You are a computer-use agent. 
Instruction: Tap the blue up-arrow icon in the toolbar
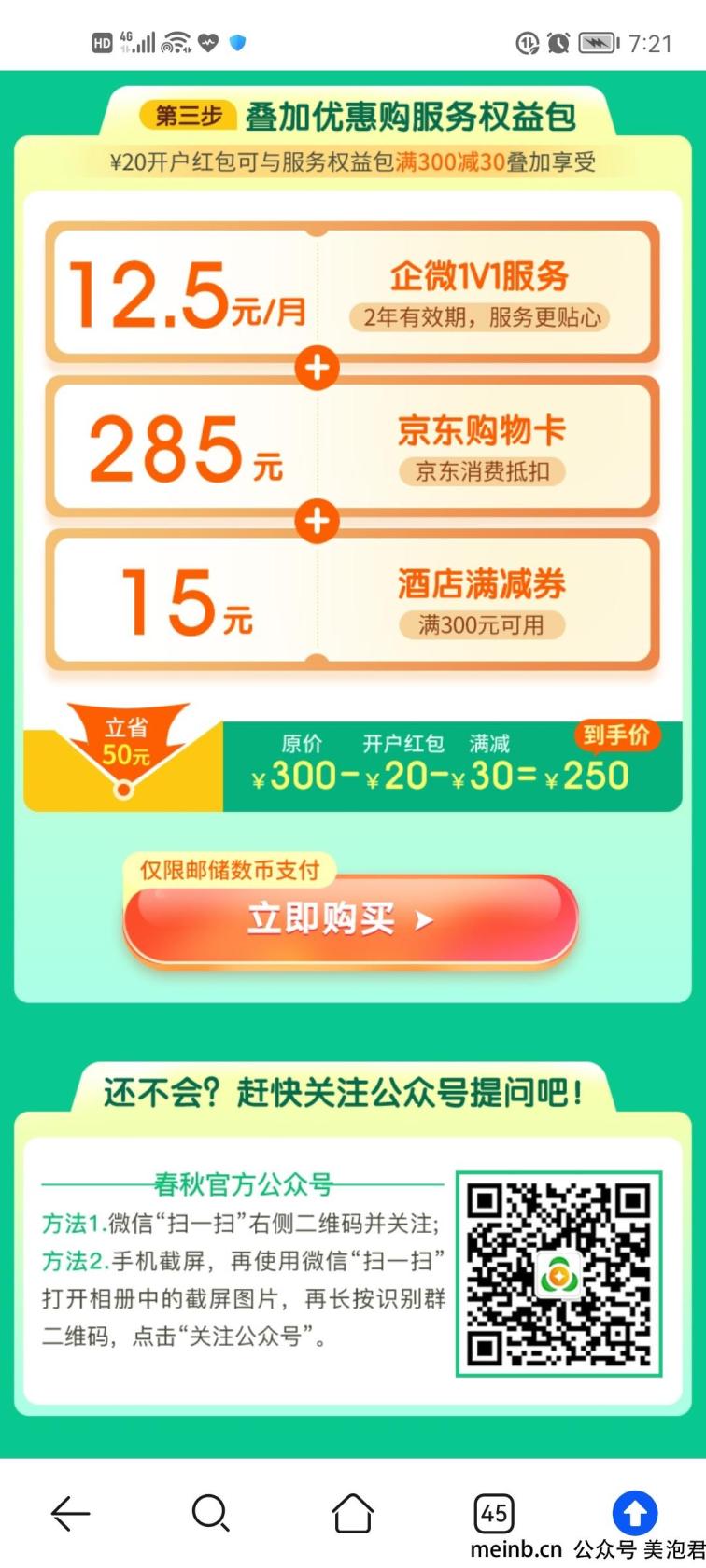(635, 1512)
